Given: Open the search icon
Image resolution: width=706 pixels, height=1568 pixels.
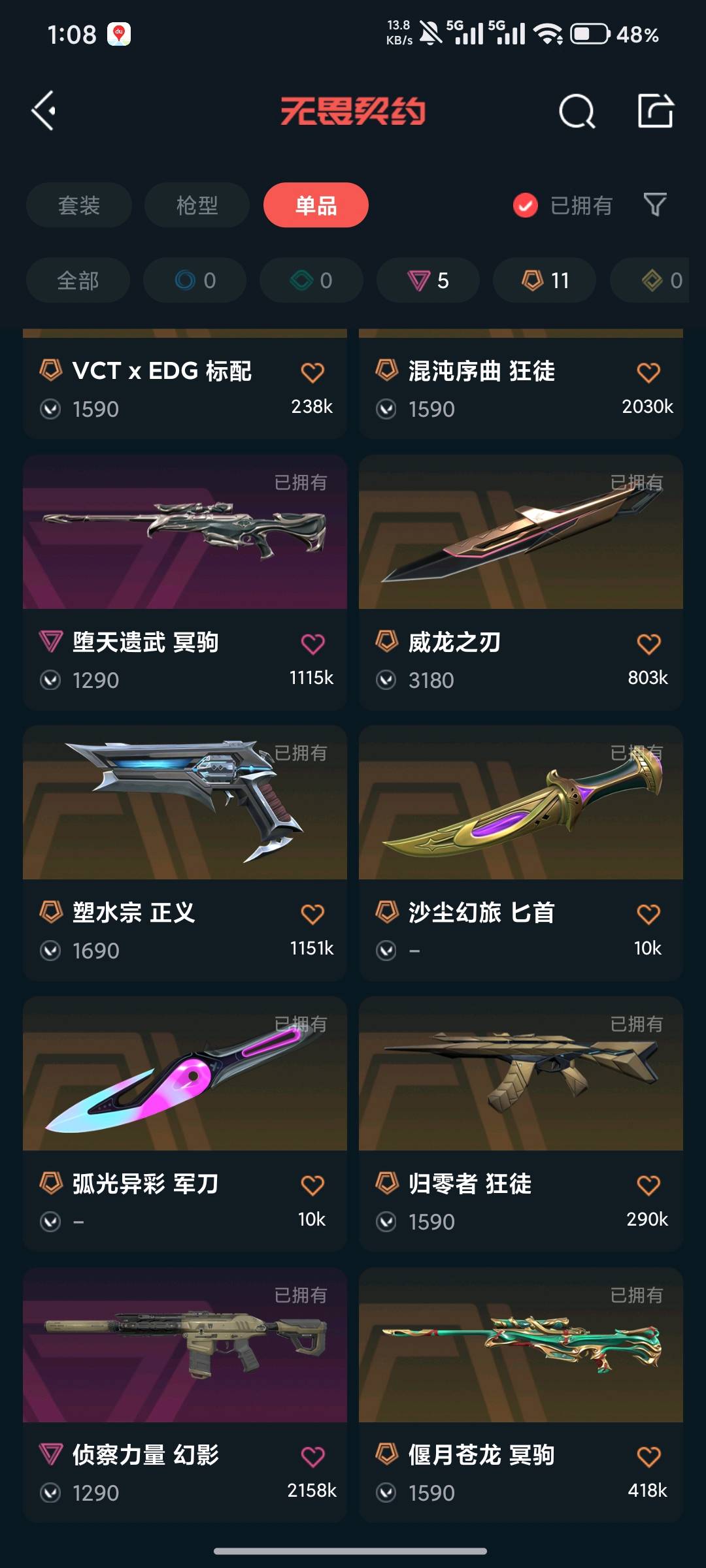Looking at the screenshot, I should (577, 110).
